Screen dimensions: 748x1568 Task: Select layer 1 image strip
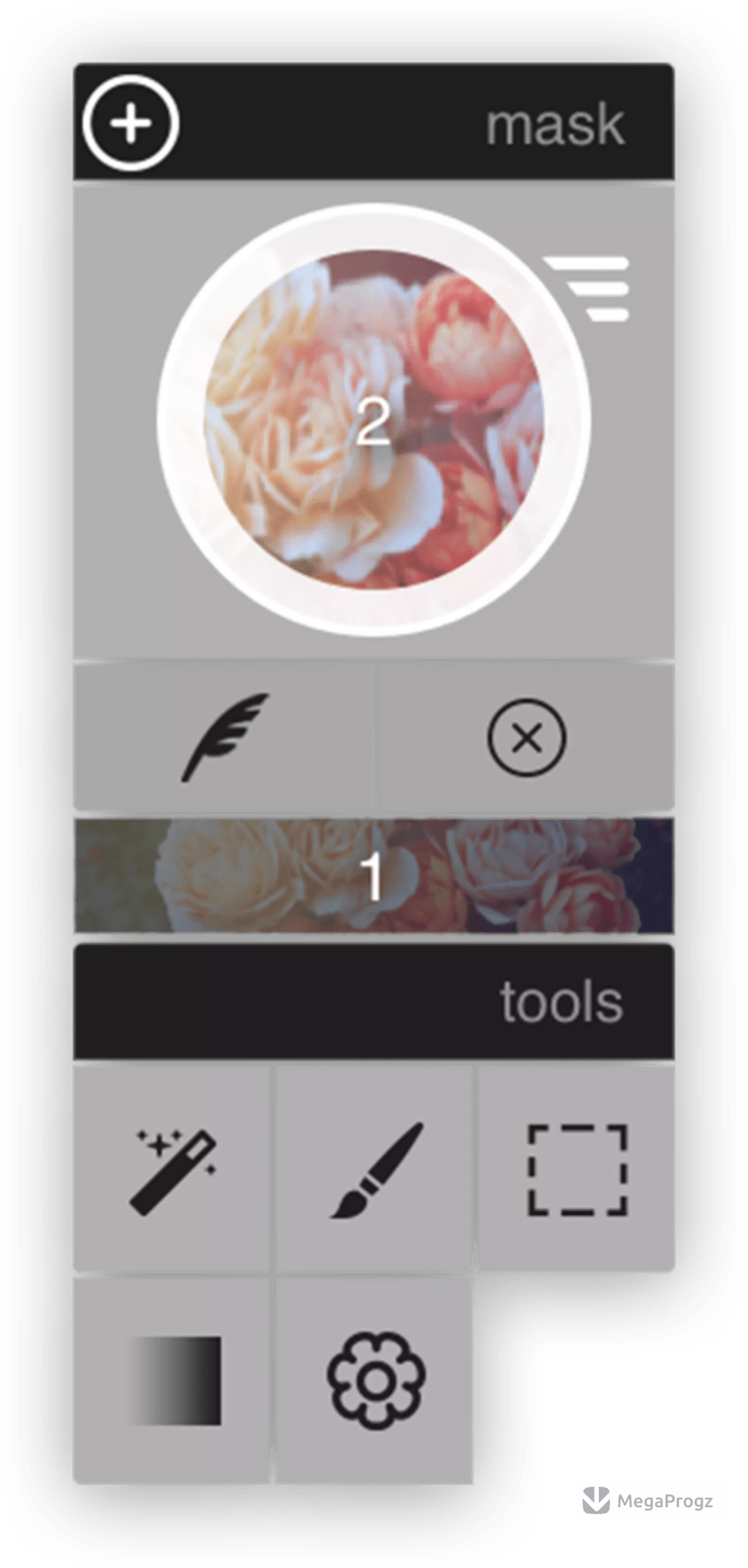[373, 876]
